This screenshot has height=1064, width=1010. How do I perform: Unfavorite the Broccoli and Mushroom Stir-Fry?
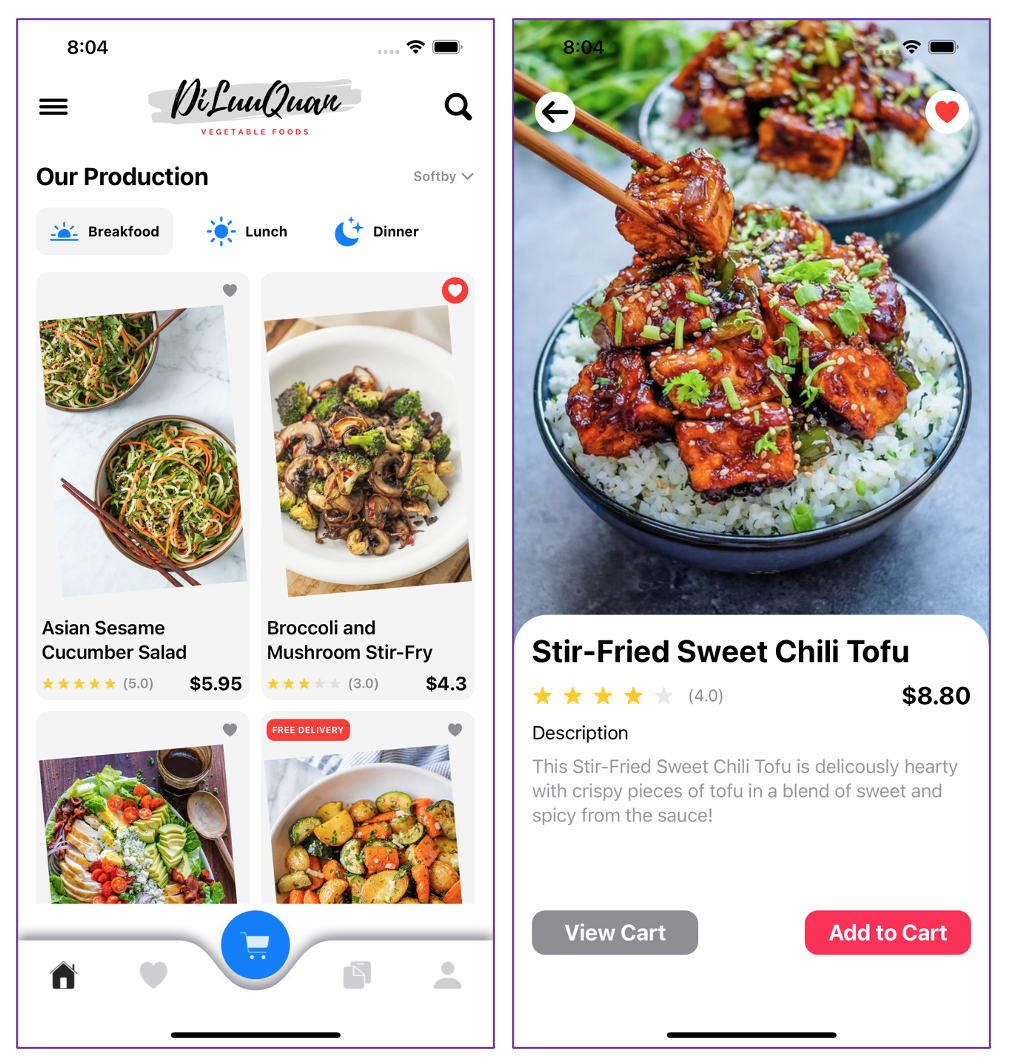pos(455,291)
